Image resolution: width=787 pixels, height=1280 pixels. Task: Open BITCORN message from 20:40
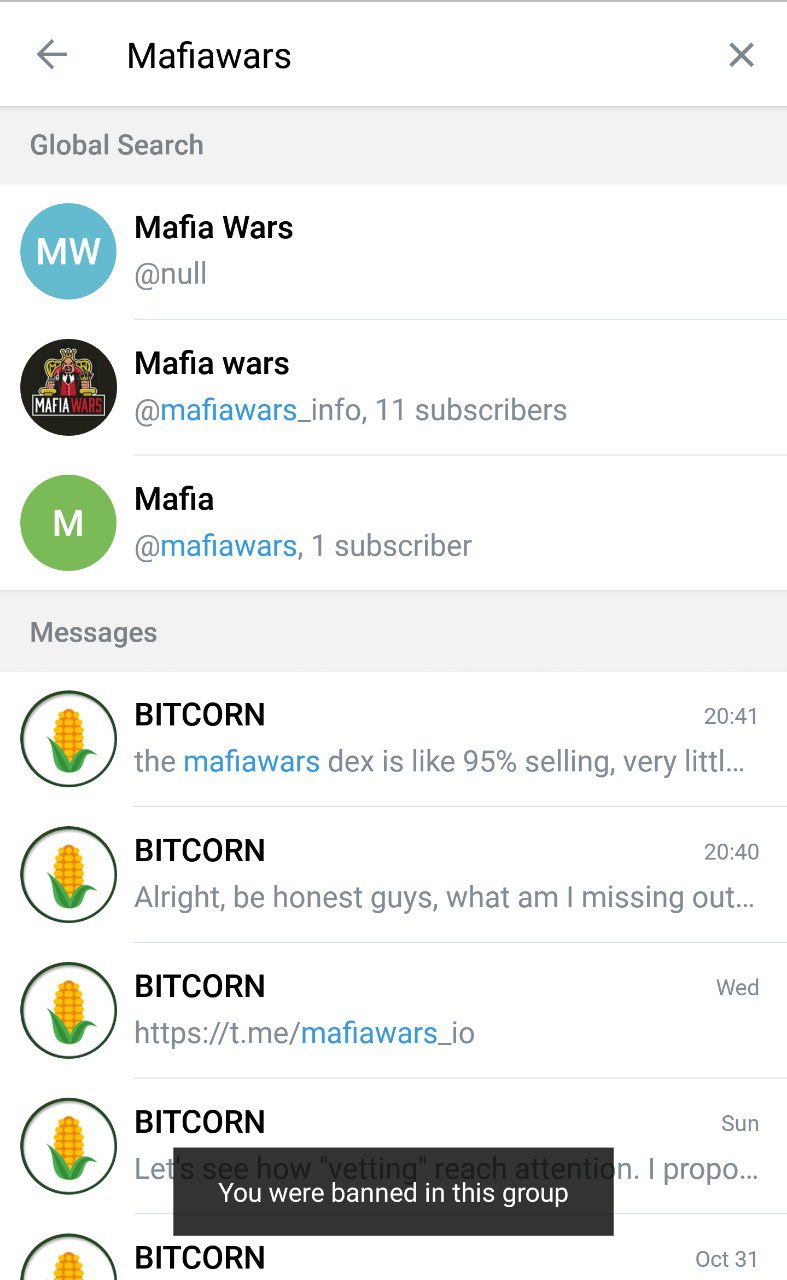(x=393, y=875)
